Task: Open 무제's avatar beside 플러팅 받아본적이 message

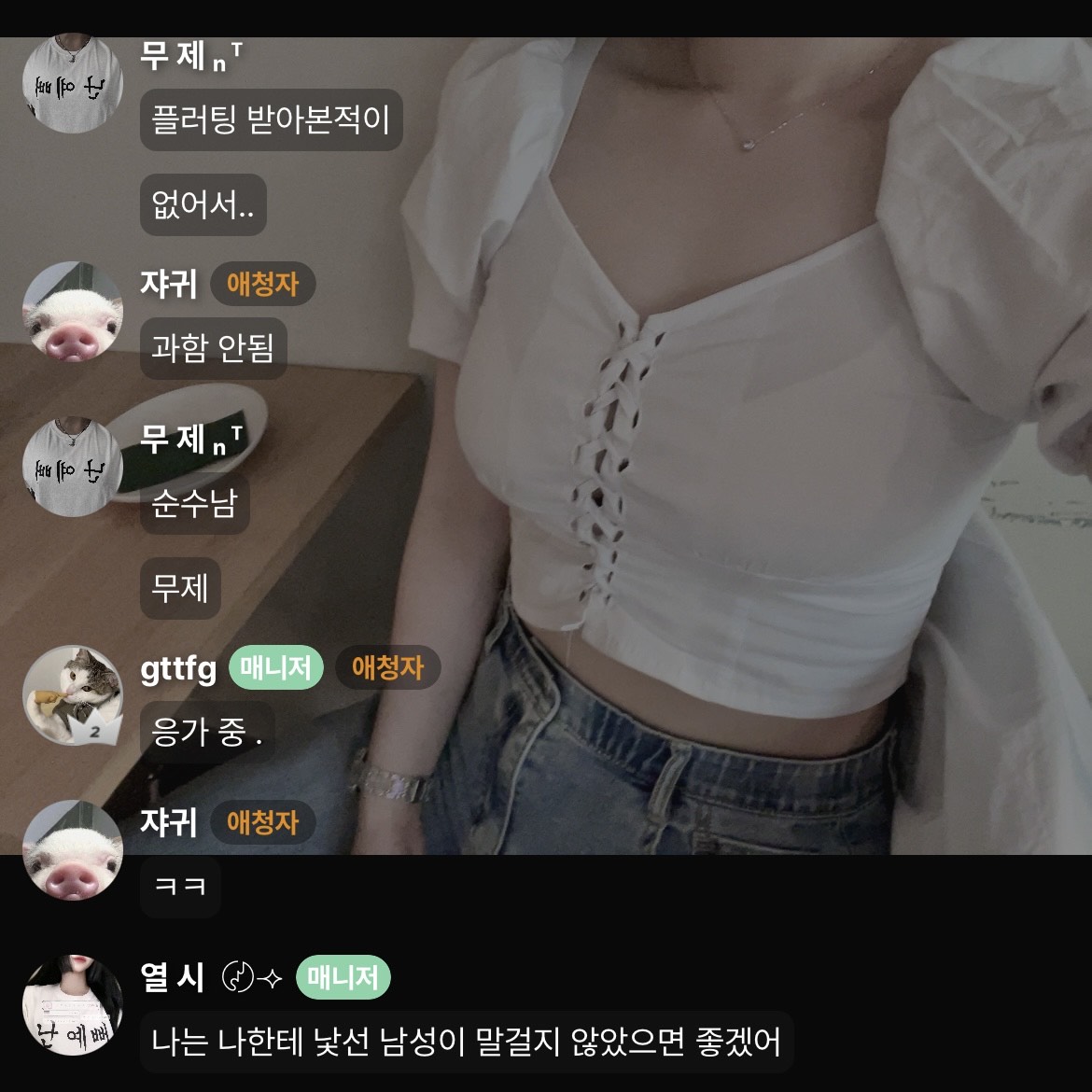Action: point(72,84)
